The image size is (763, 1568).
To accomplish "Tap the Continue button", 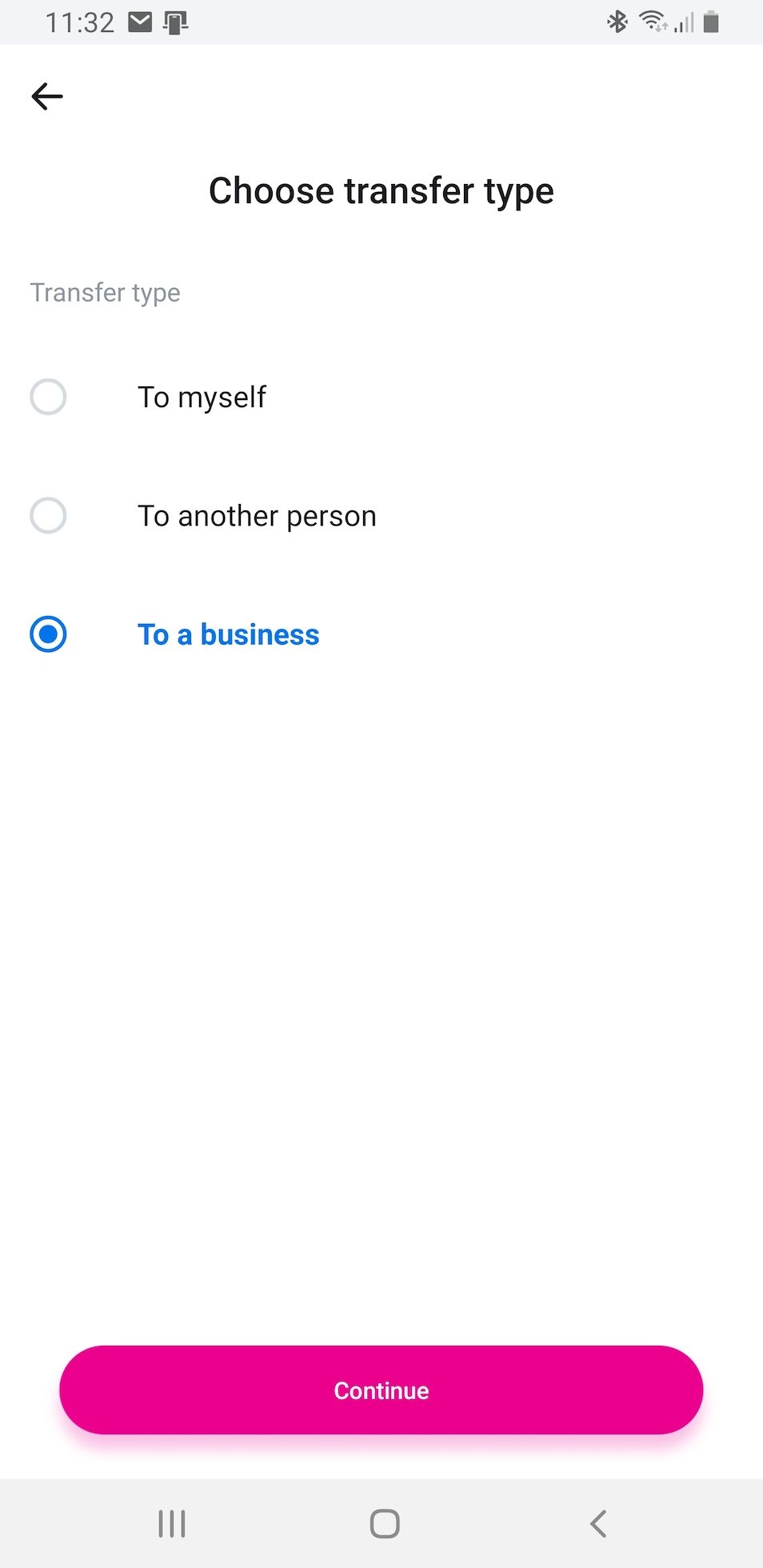I will 381,1390.
